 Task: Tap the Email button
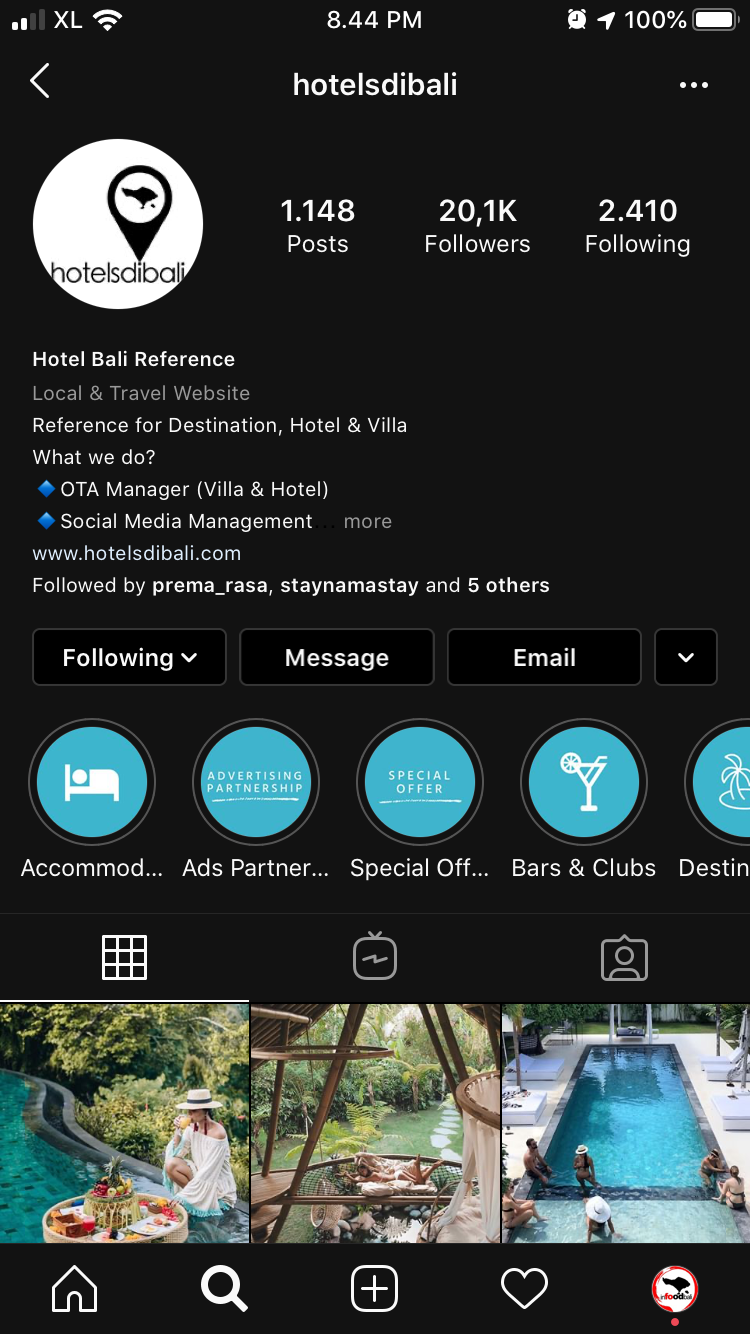(544, 657)
